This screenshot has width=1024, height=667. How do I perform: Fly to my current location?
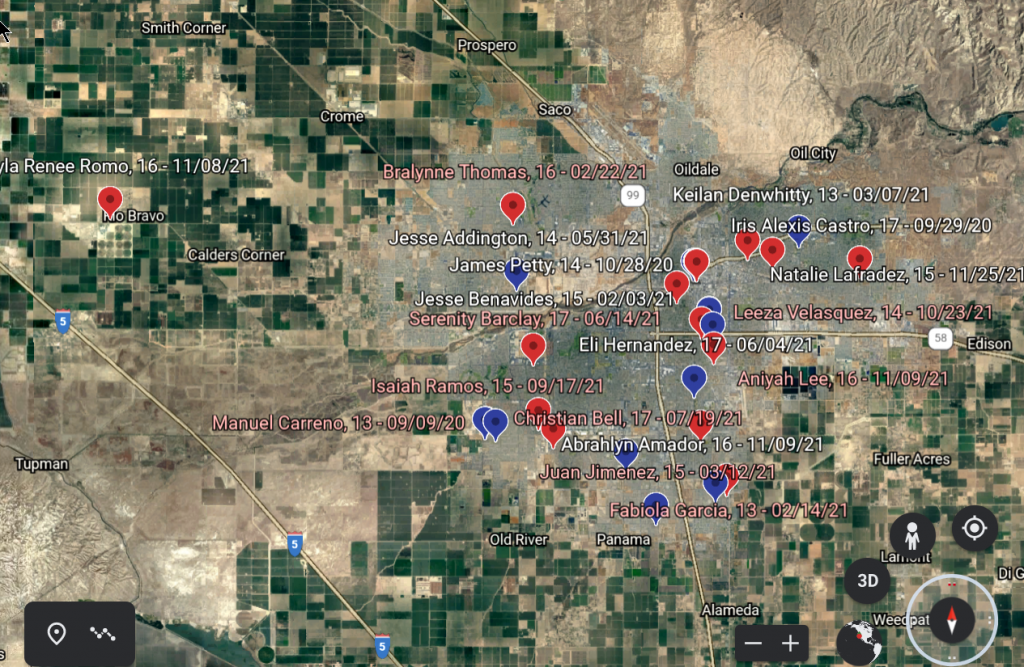click(x=974, y=528)
